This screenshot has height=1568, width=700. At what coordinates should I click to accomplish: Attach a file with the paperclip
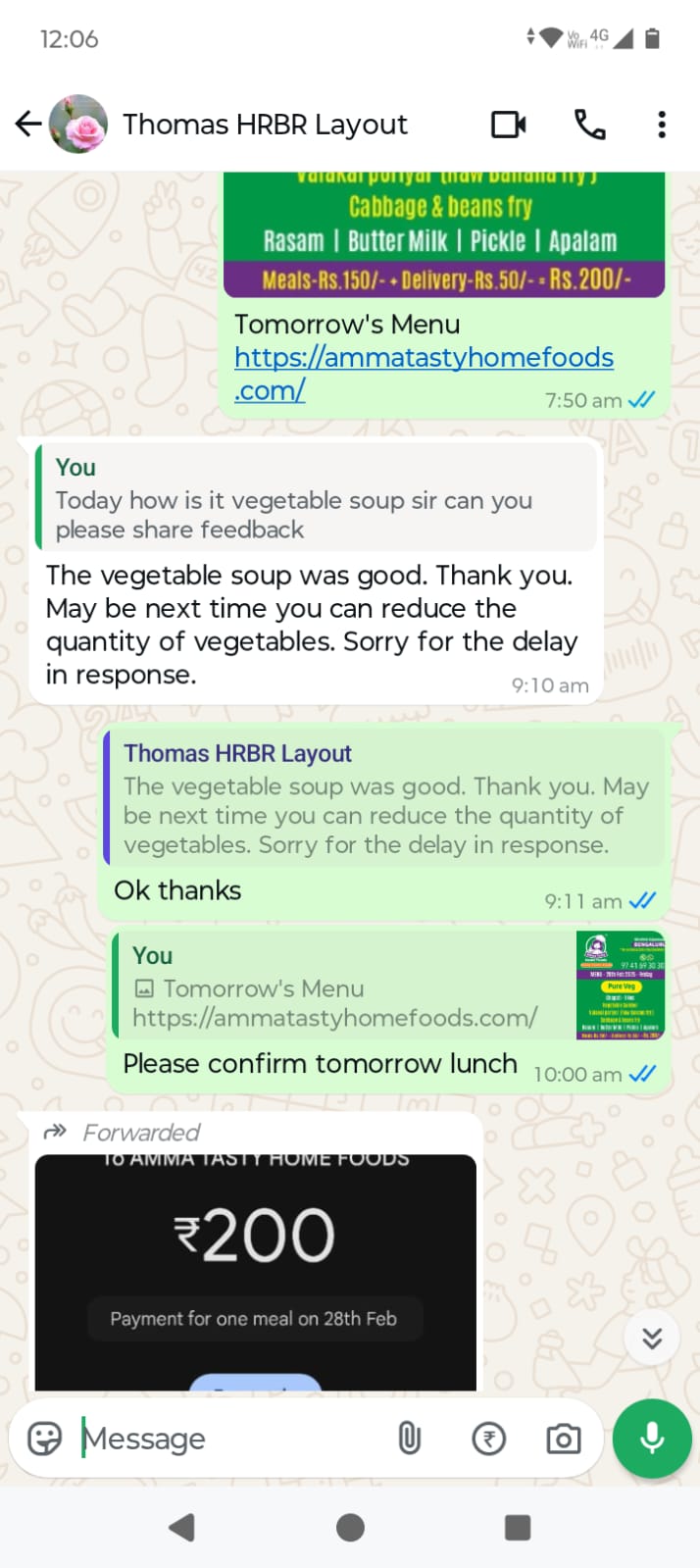(x=409, y=1439)
